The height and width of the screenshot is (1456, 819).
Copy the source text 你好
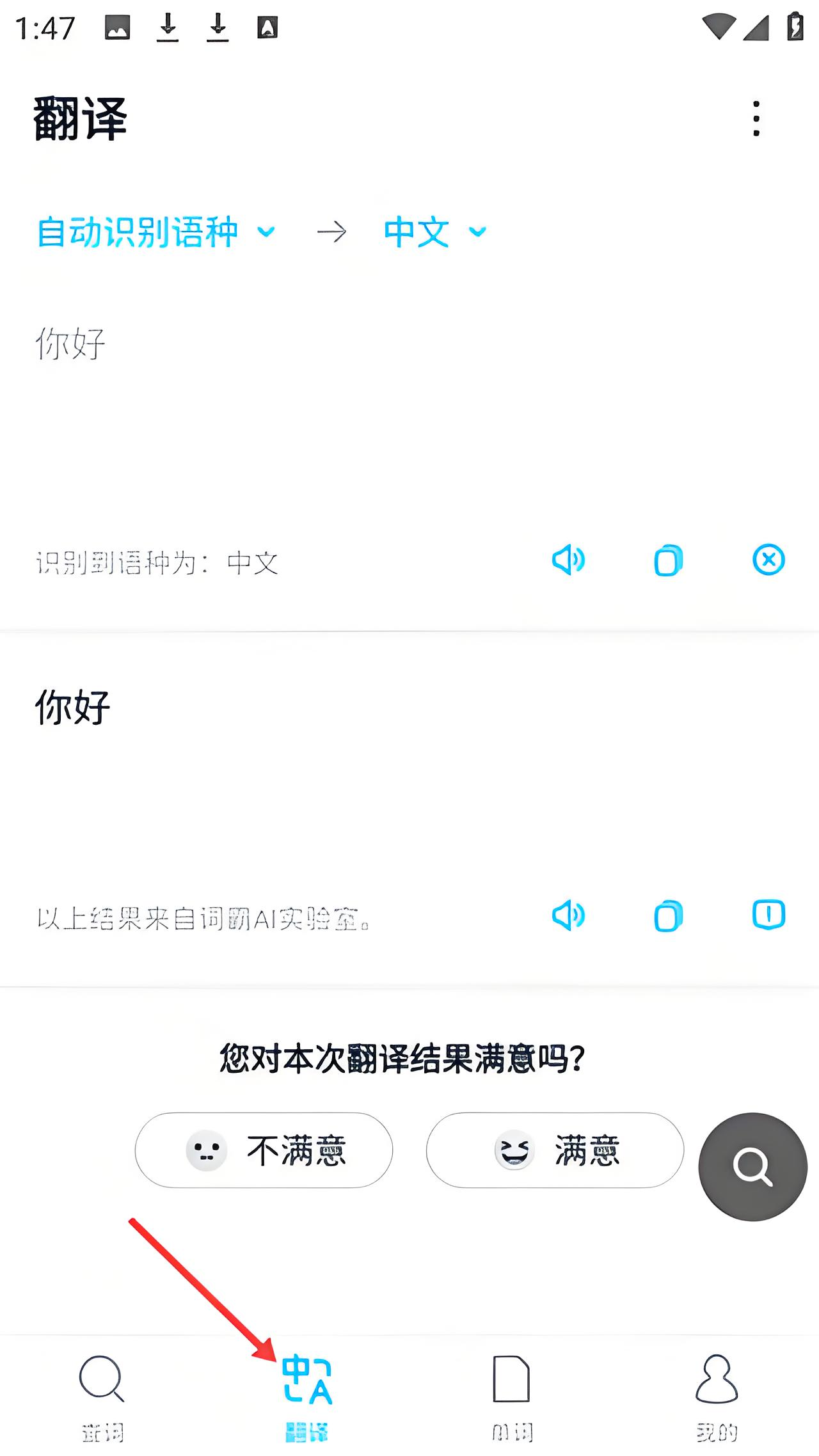pyautogui.click(x=668, y=560)
